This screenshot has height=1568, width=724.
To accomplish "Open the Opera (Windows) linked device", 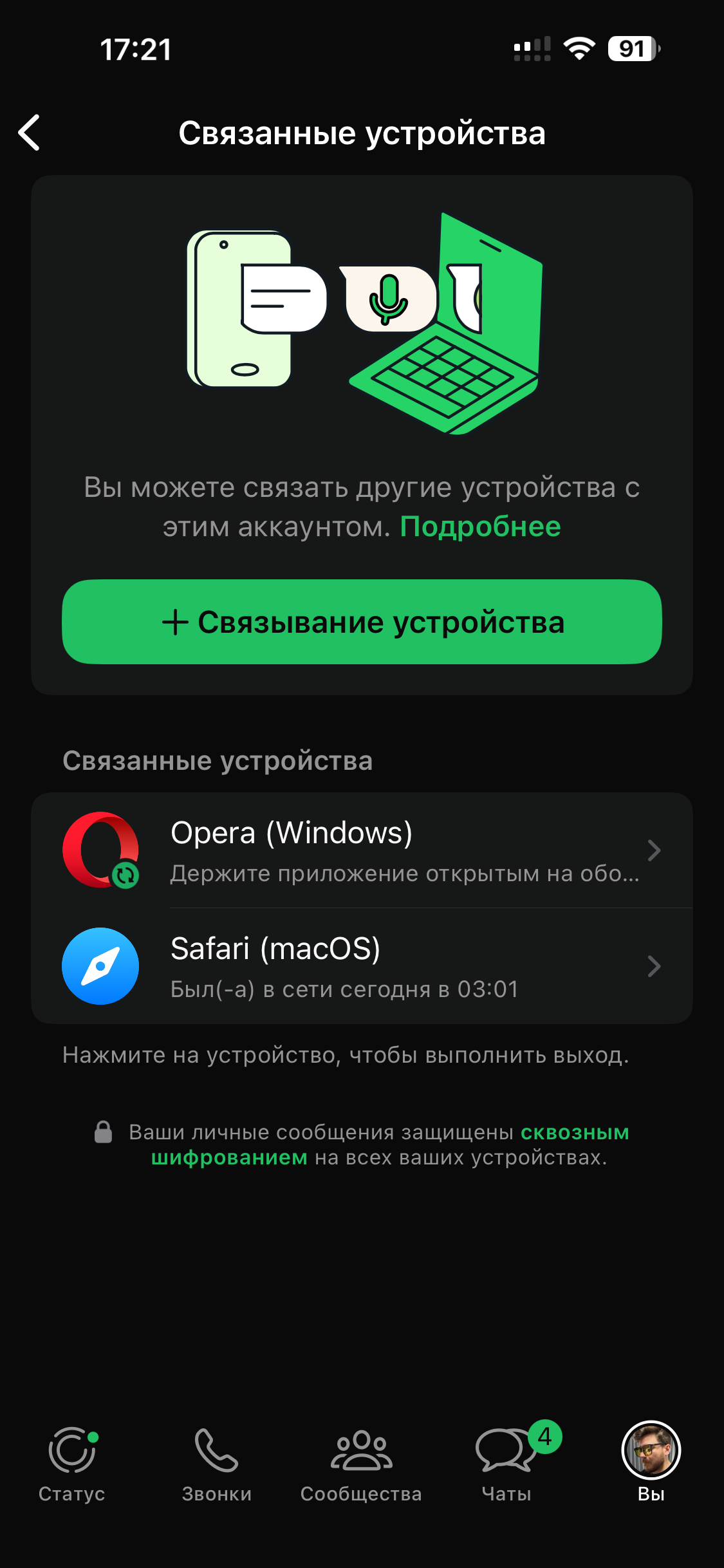I will point(362,850).
